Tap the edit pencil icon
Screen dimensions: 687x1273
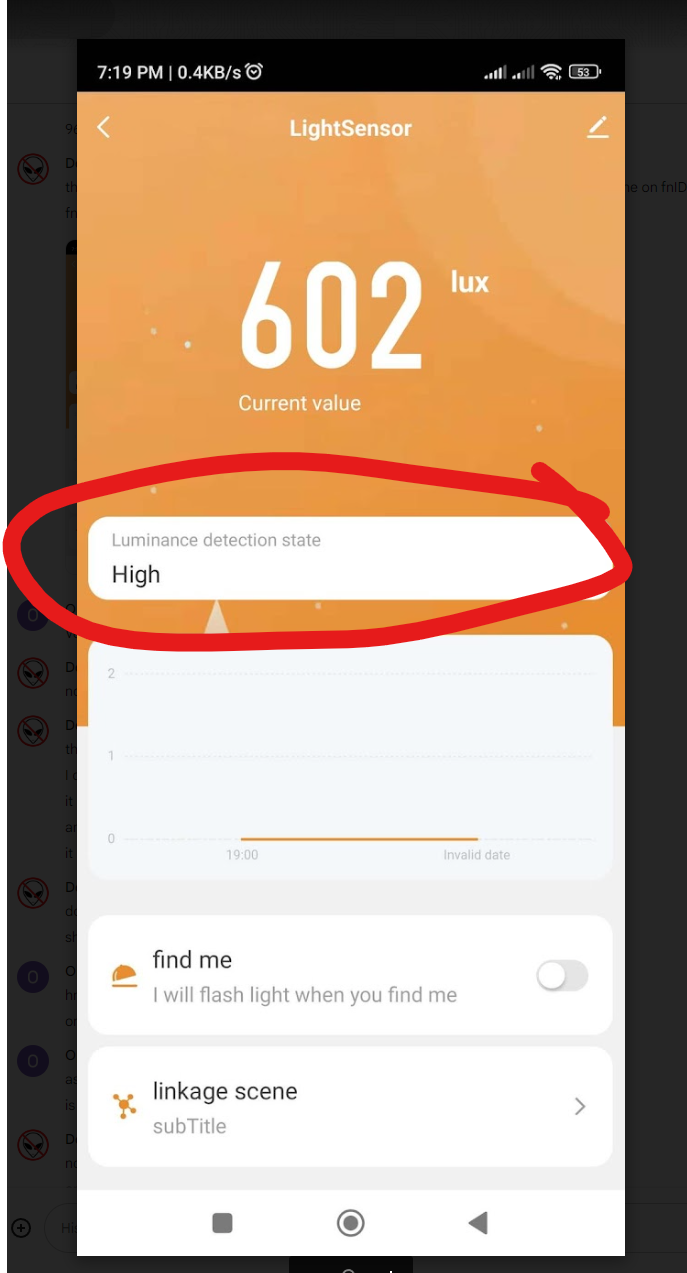click(x=597, y=127)
